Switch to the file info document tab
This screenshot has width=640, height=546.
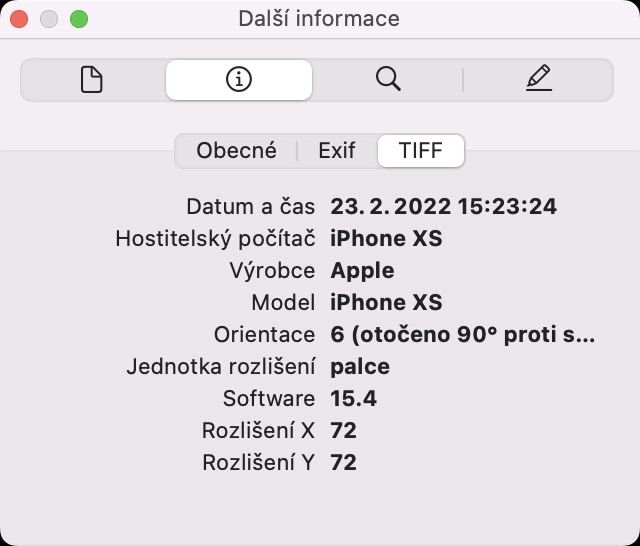(x=92, y=80)
